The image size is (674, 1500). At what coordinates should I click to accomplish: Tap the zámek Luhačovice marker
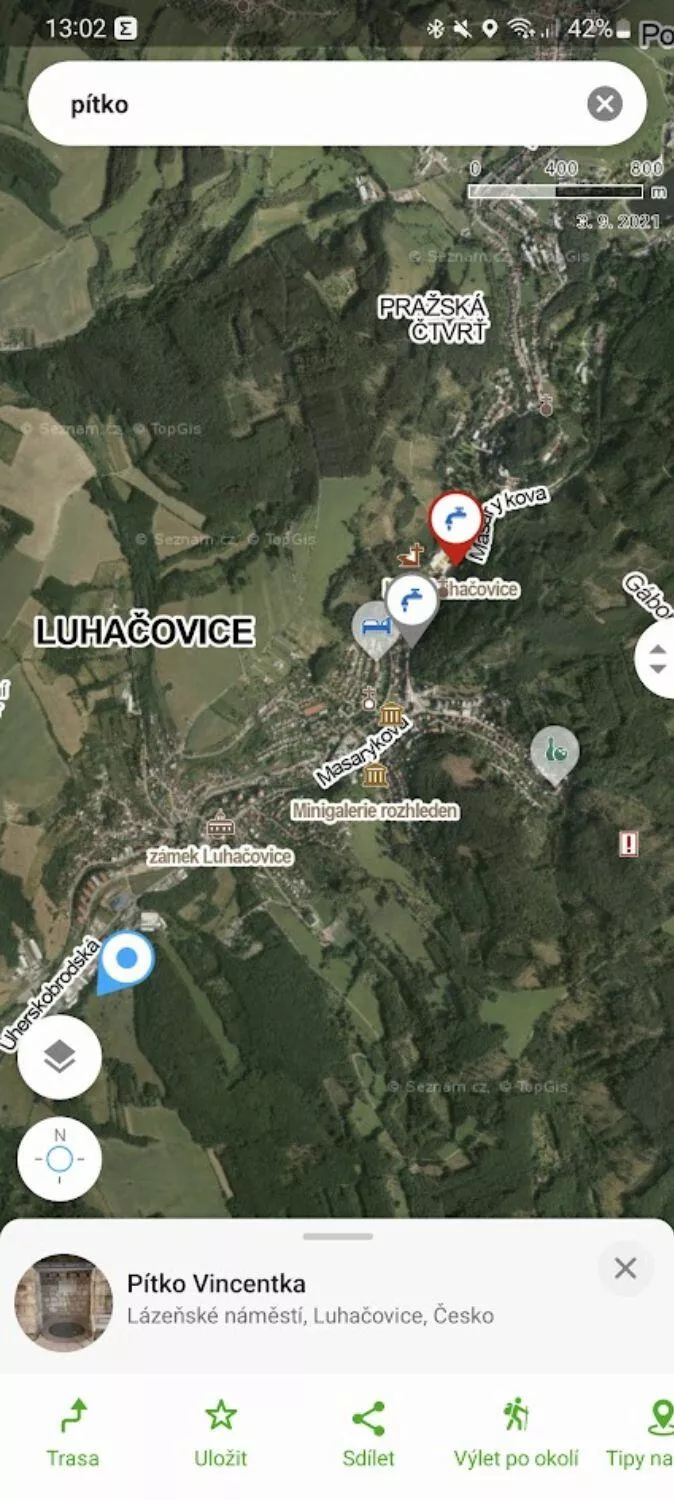coord(219,827)
